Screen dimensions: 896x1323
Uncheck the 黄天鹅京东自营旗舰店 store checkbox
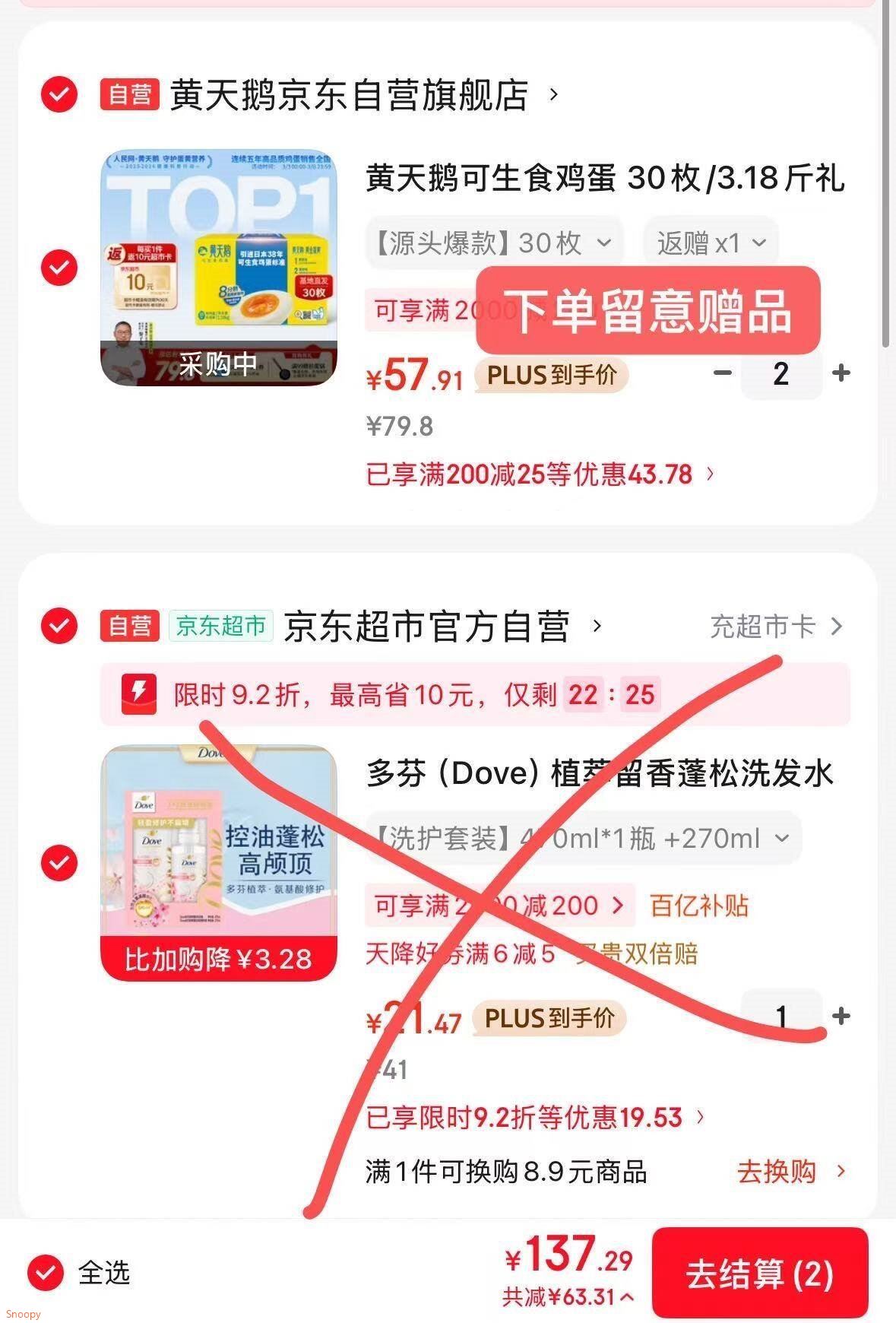coord(59,95)
